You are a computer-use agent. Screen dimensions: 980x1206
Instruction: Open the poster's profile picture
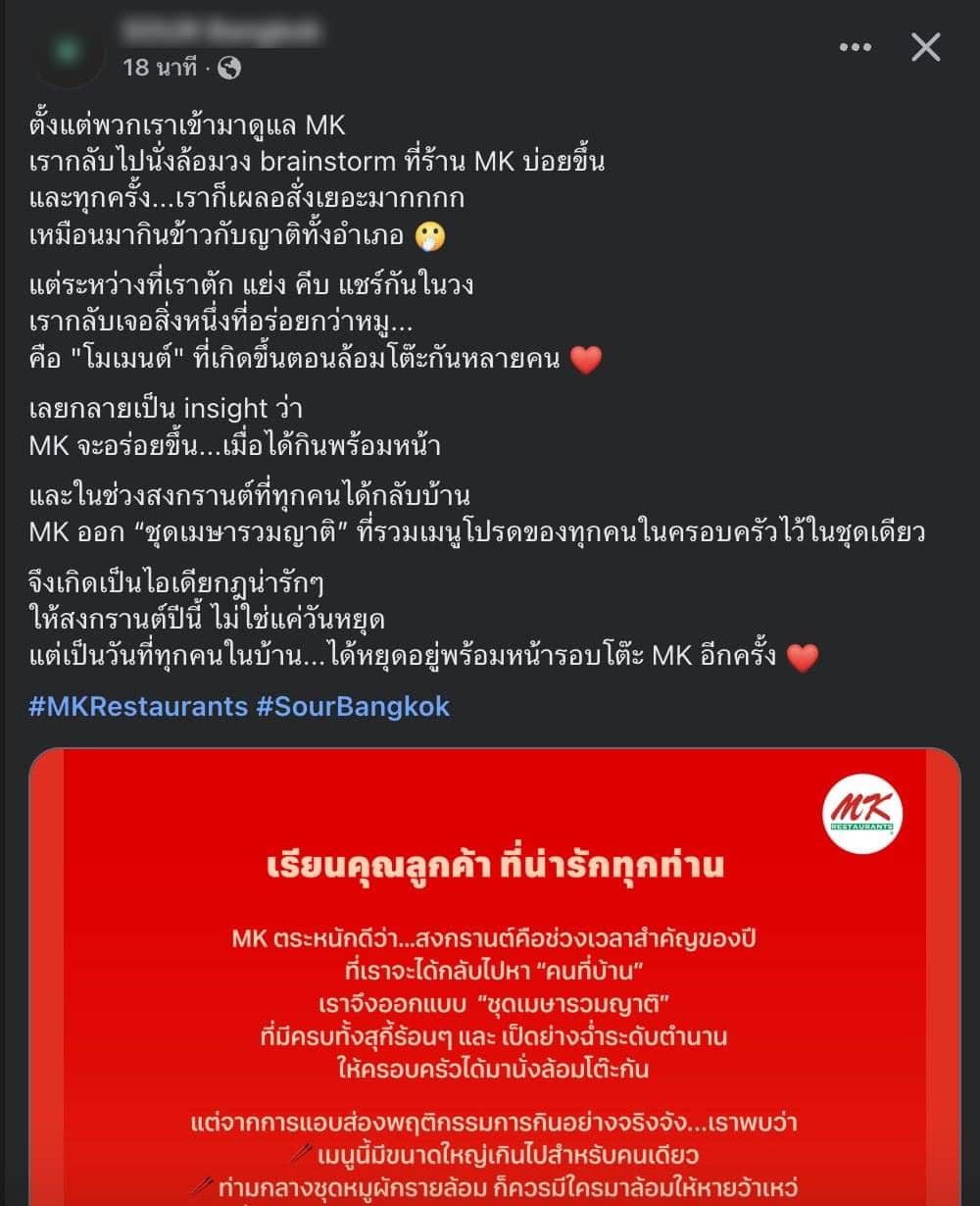click(67, 51)
